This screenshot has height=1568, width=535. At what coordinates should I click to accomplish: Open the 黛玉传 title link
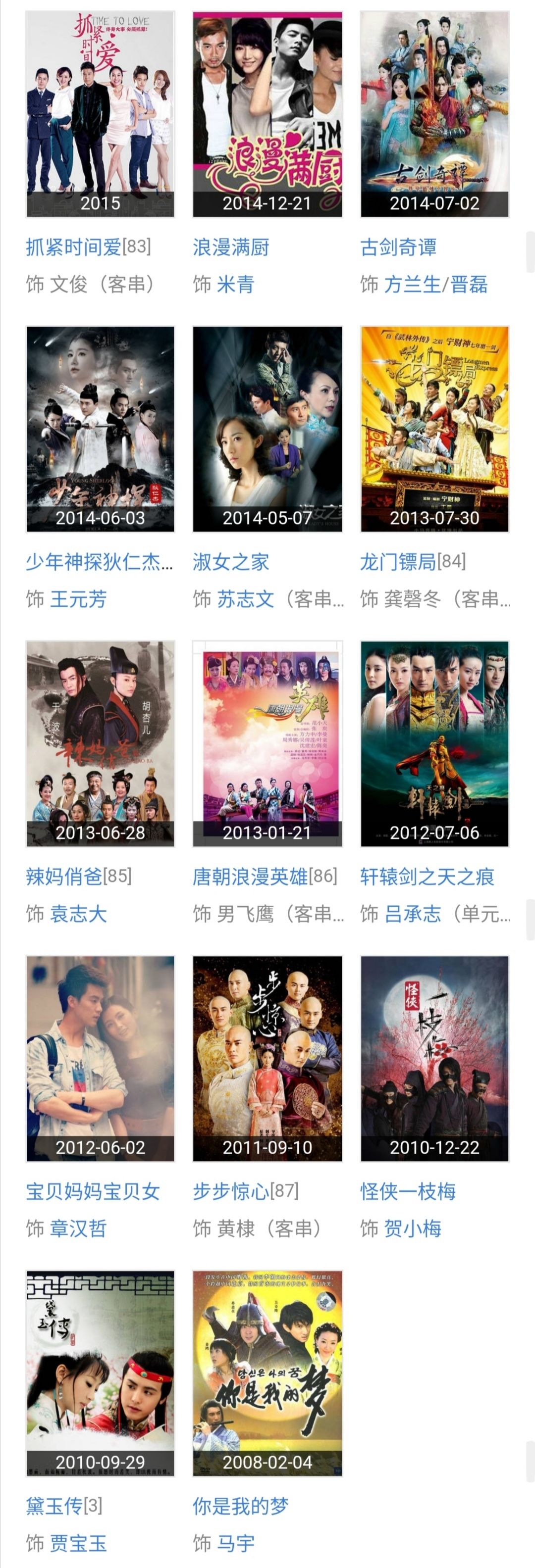click(x=54, y=1505)
